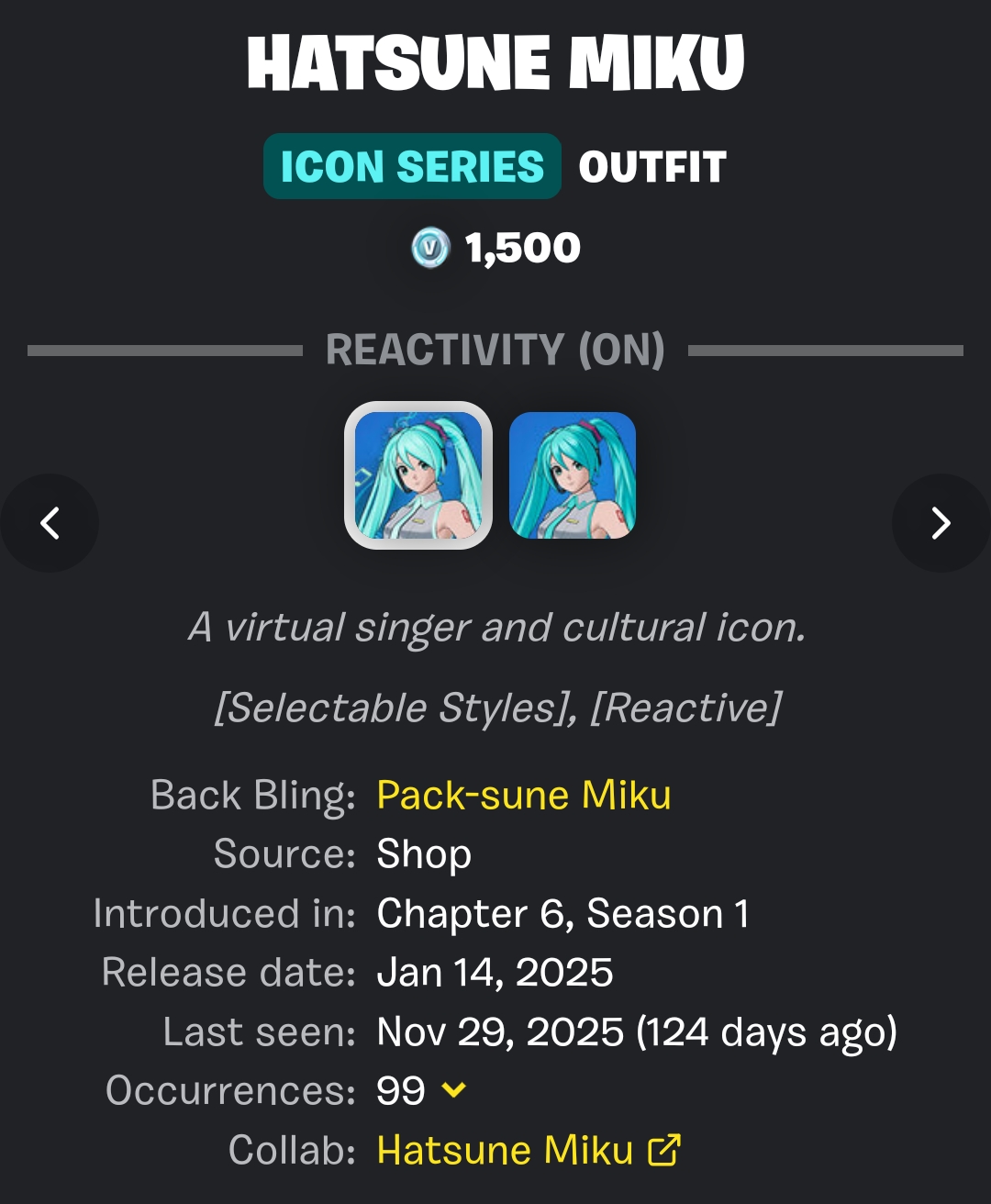
Task: Open the Hatsune Miku collab link
Action: tap(529, 1150)
